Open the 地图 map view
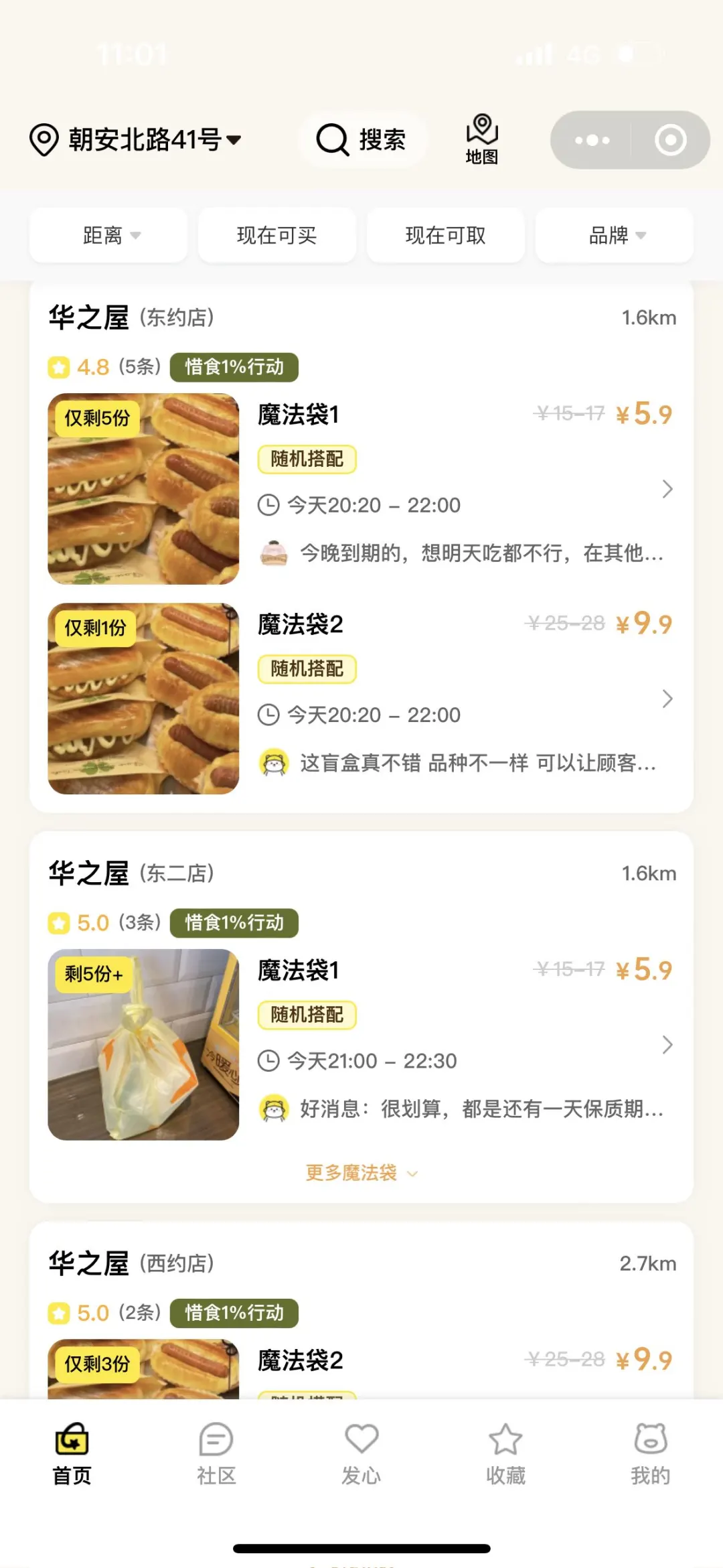Viewport: 723px width, 1568px height. click(x=482, y=140)
